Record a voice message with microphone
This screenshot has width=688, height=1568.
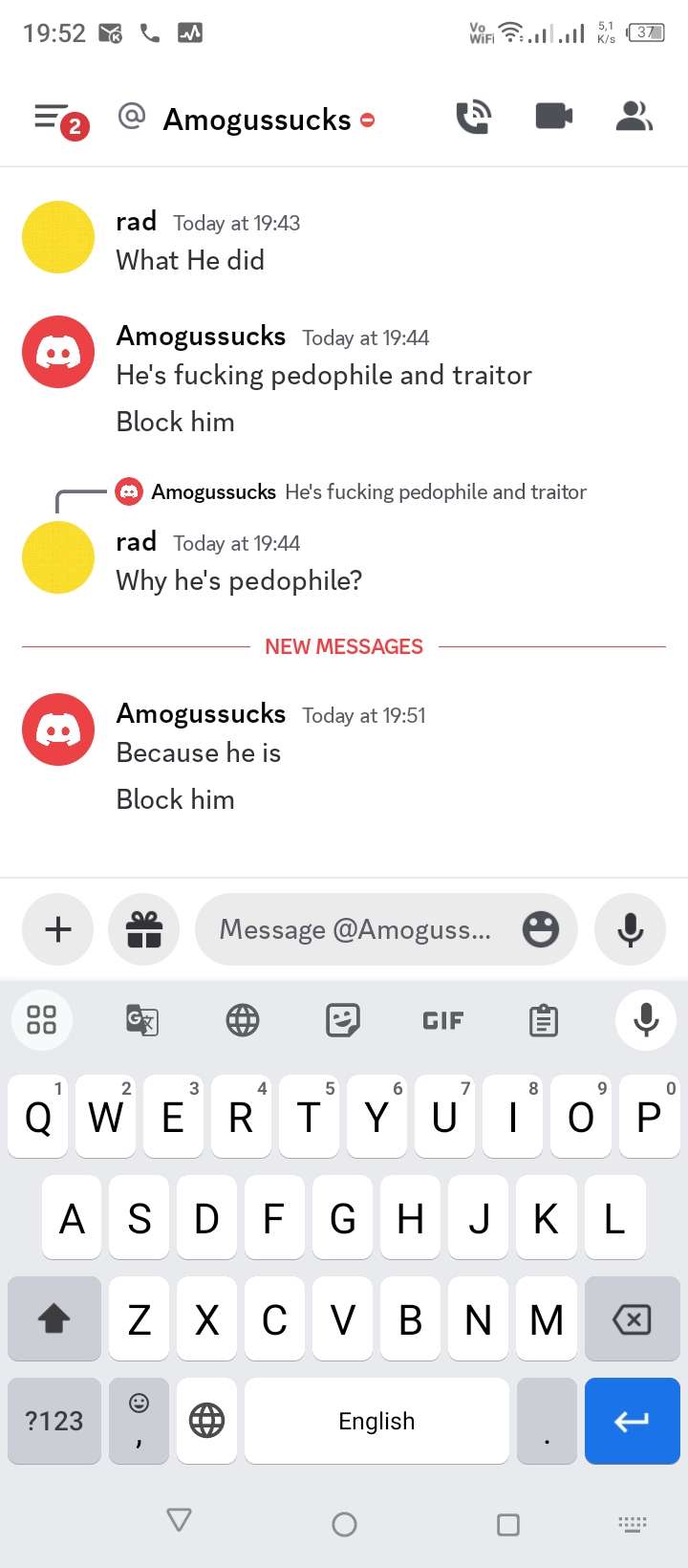[x=630, y=929]
